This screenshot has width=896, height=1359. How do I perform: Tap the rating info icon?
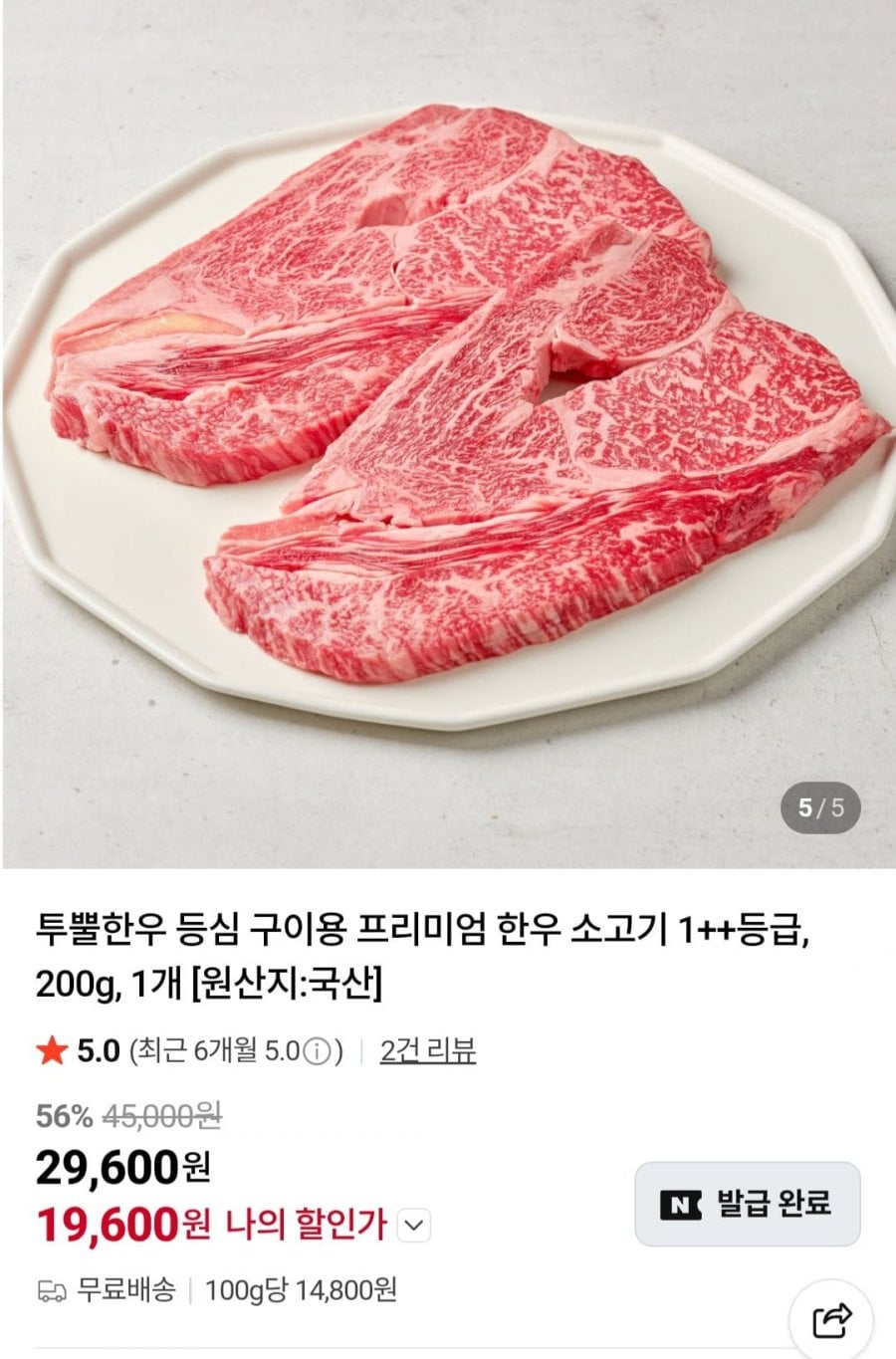(316, 1051)
